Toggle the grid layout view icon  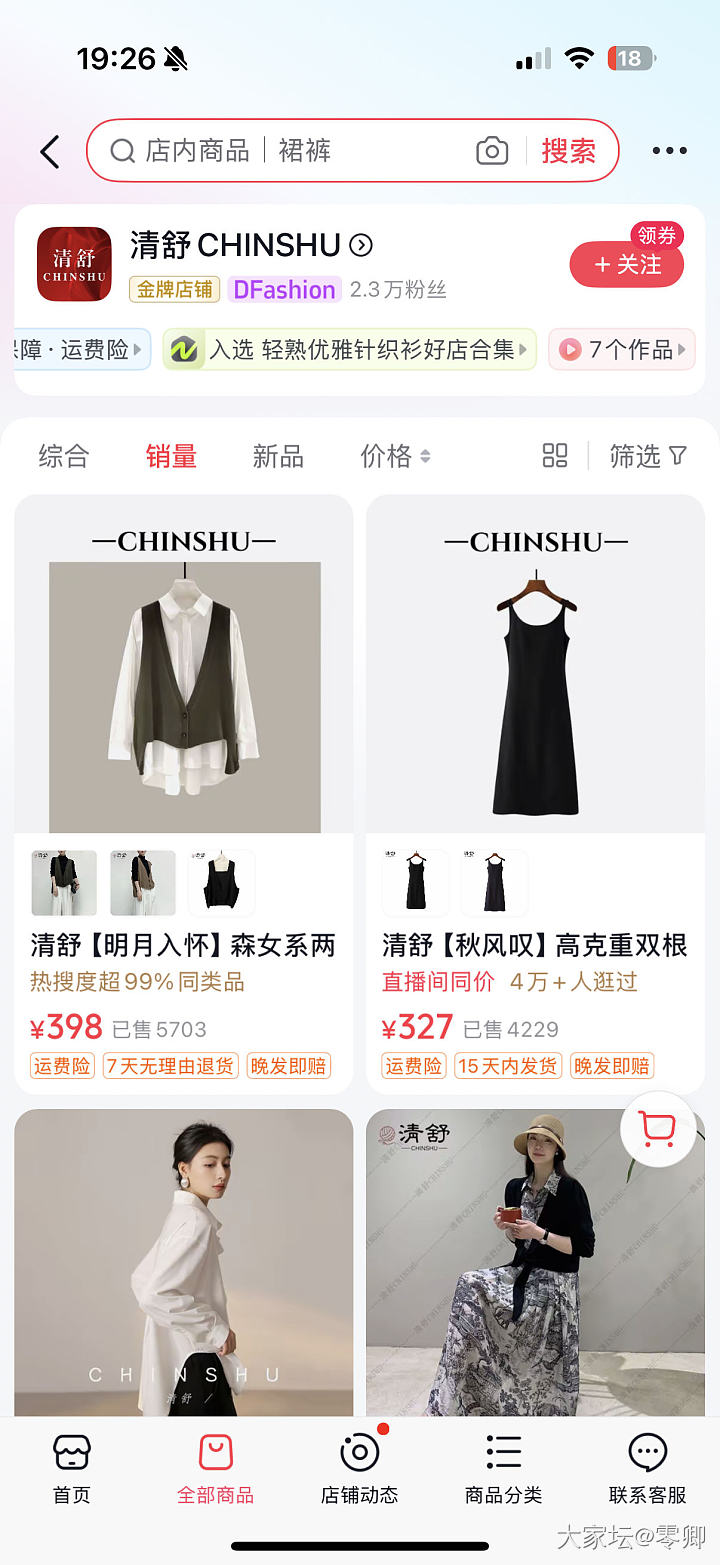[x=555, y=456]
